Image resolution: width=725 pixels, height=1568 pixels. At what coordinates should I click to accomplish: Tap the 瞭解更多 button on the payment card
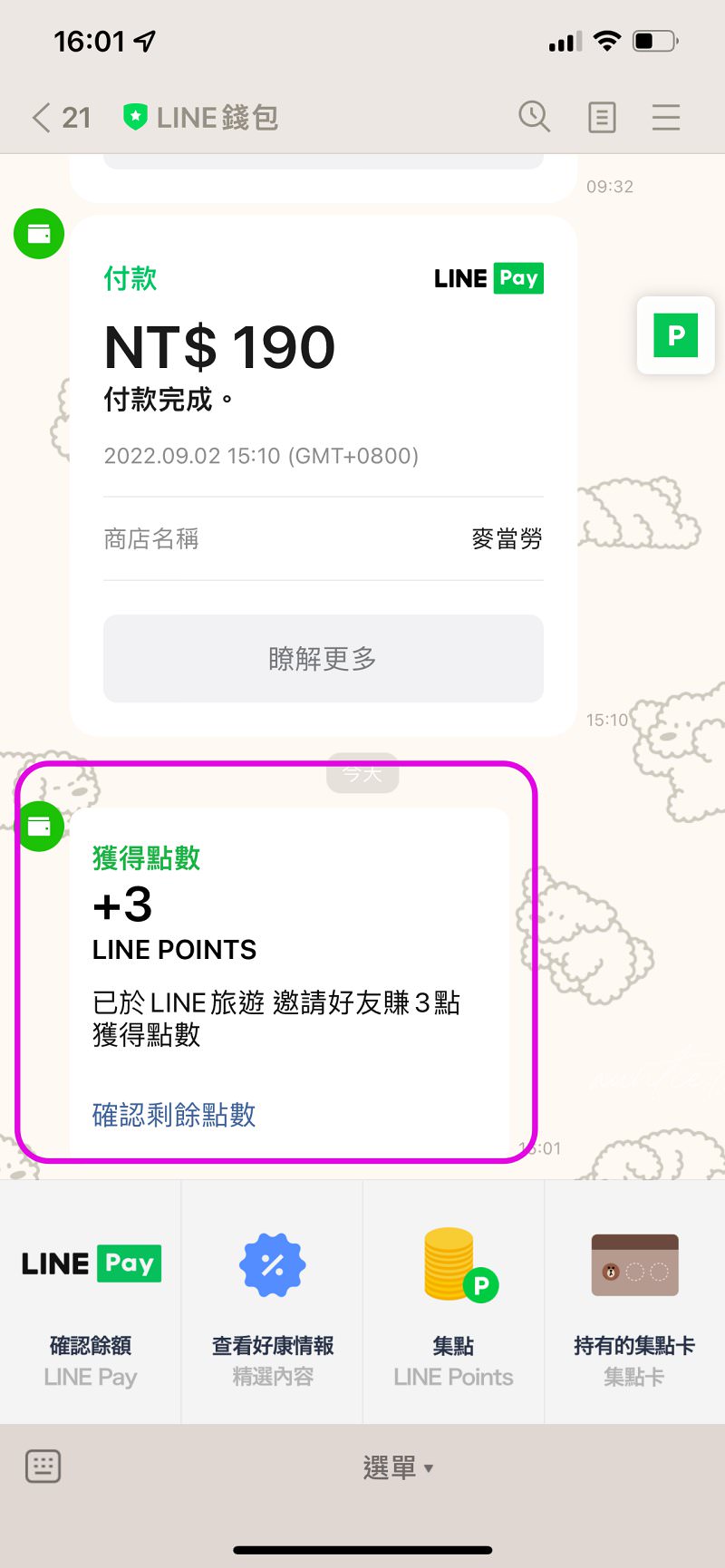324,659
